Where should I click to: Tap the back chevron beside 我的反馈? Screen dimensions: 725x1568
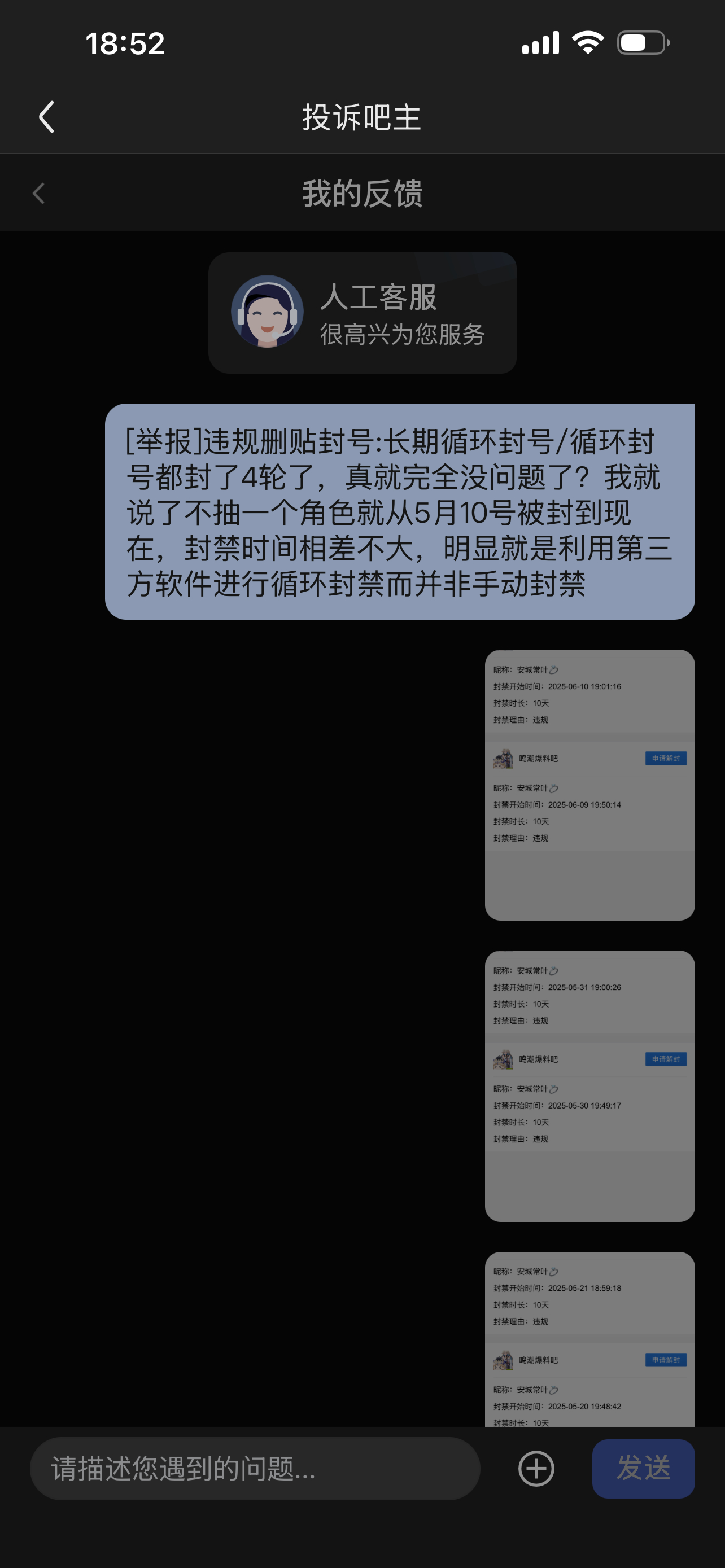coord(39,194)
